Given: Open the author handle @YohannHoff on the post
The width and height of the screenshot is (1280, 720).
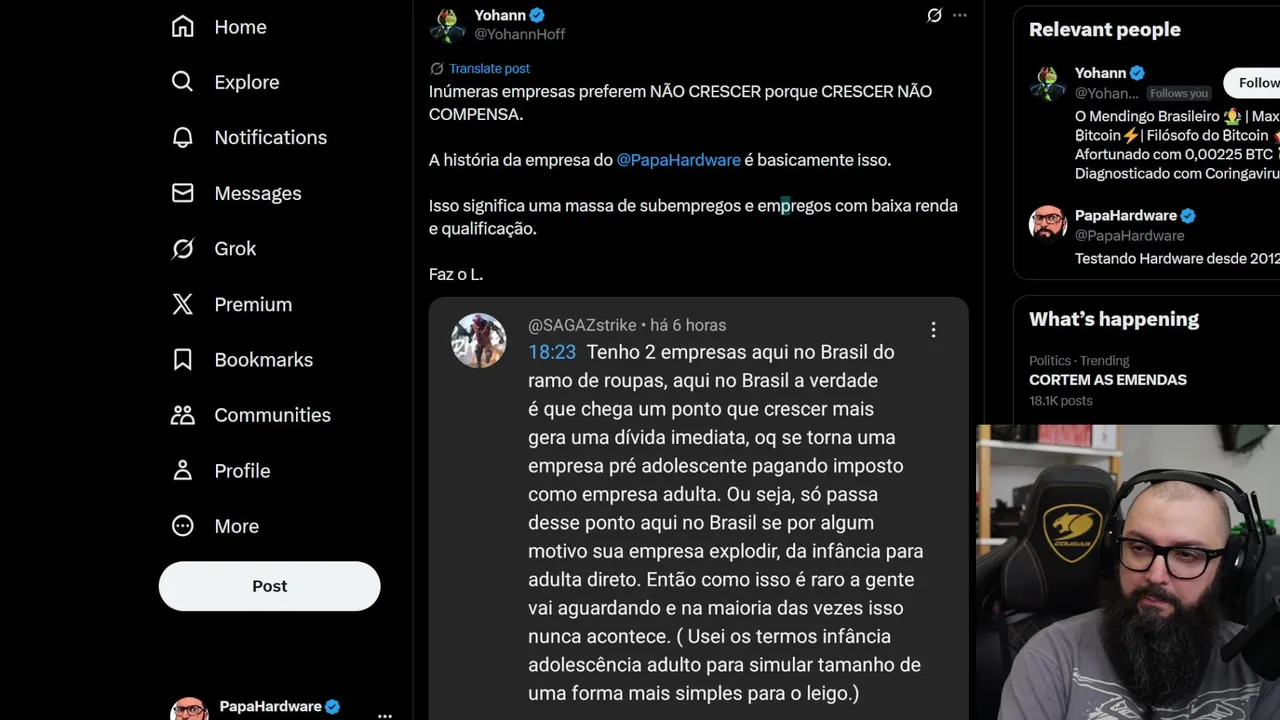Looking at the screenshot, I should [519, 34].
